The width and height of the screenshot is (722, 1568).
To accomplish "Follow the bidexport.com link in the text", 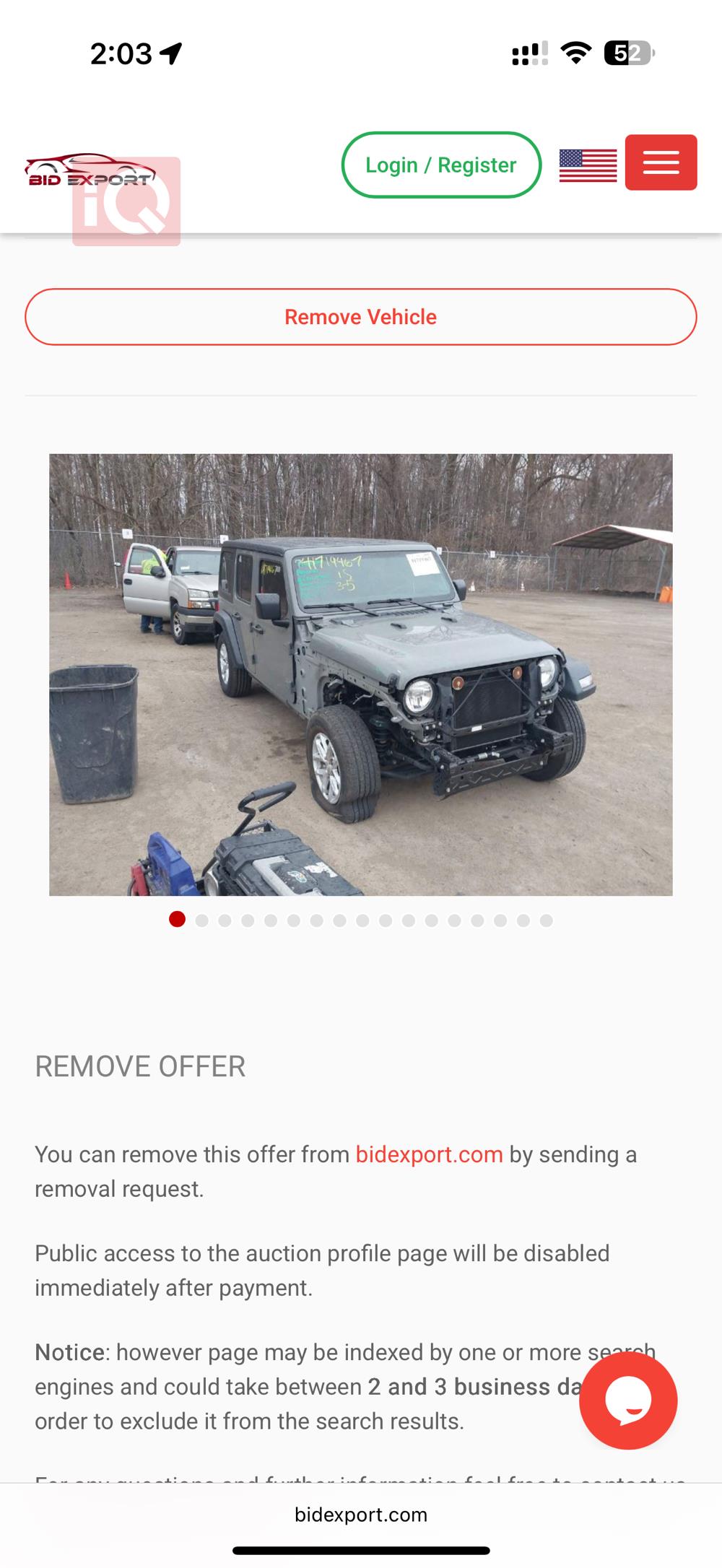I will [429, 1154].
